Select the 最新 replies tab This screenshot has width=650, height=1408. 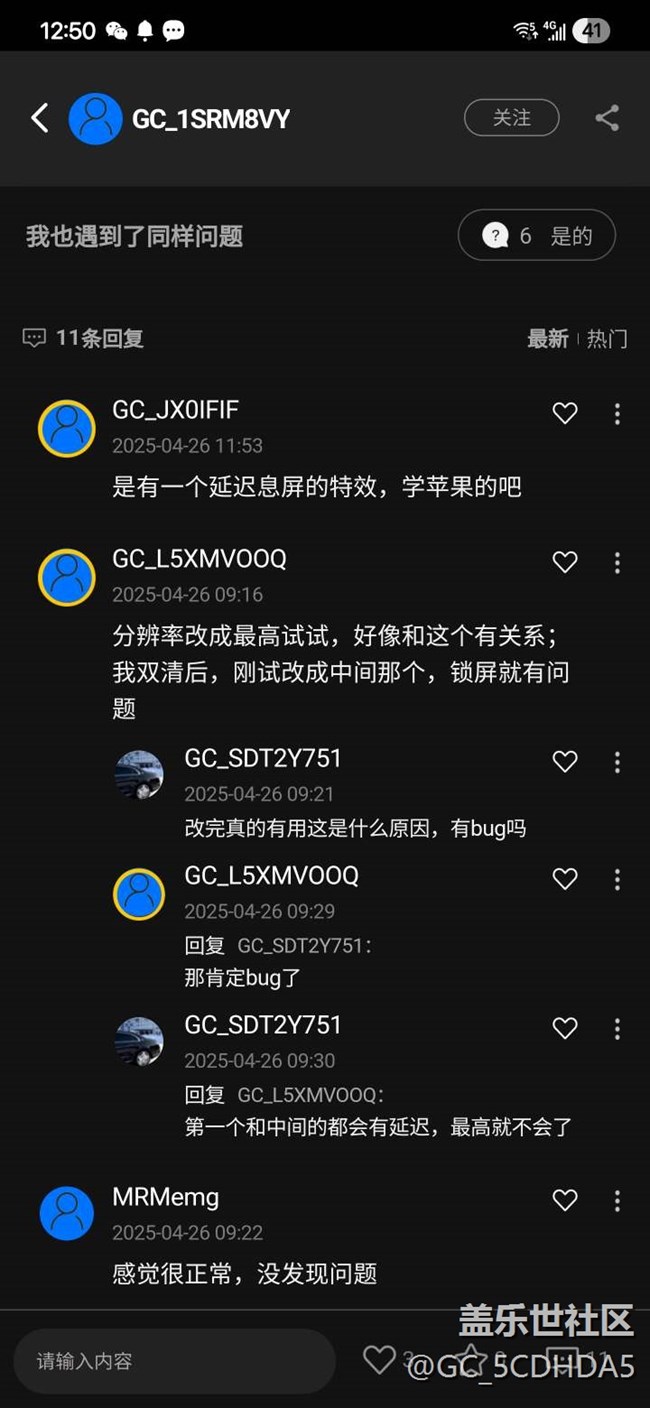pyautogui.click(x=547, y=339)
